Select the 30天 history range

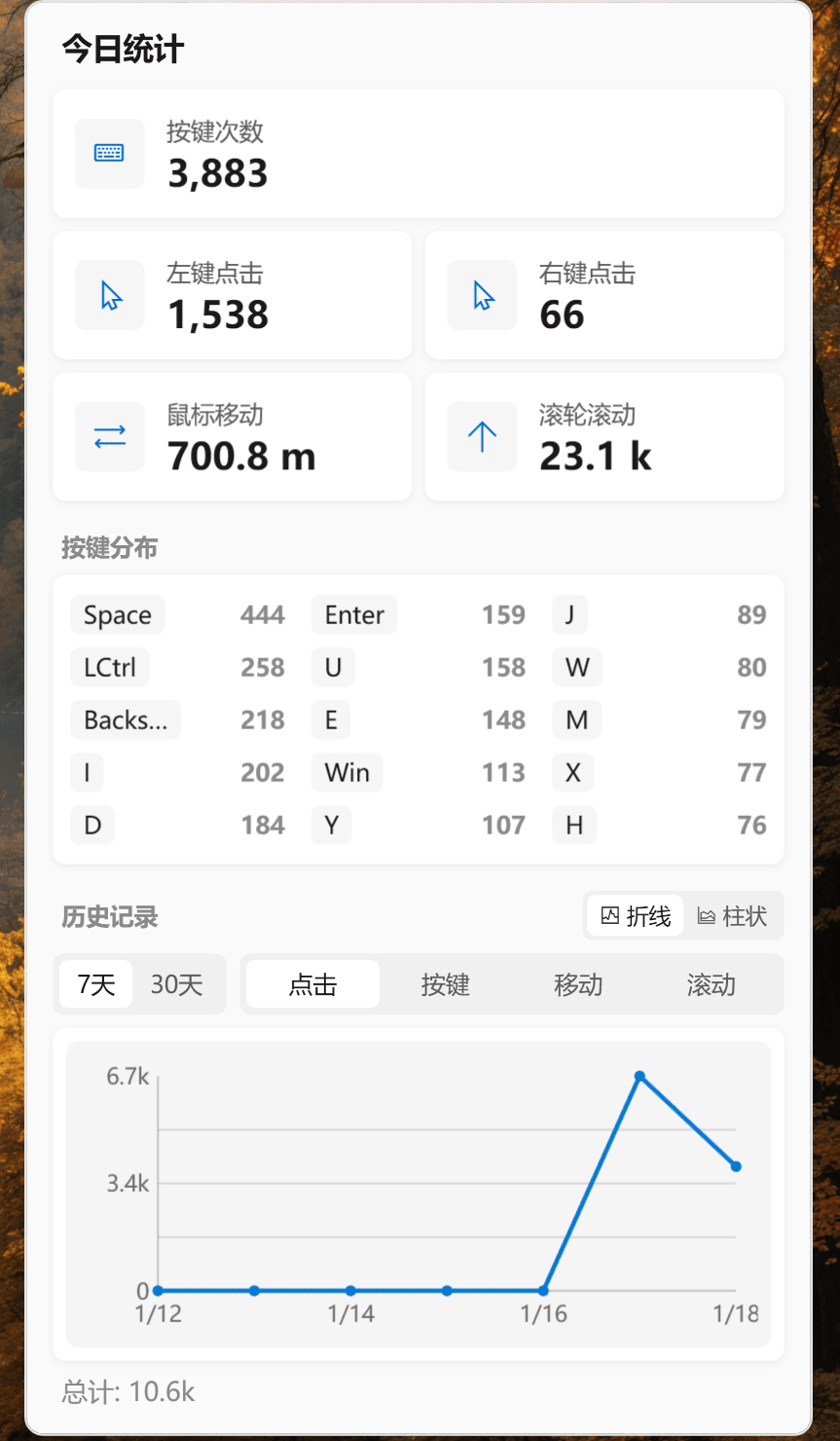(x=176, y=984)
